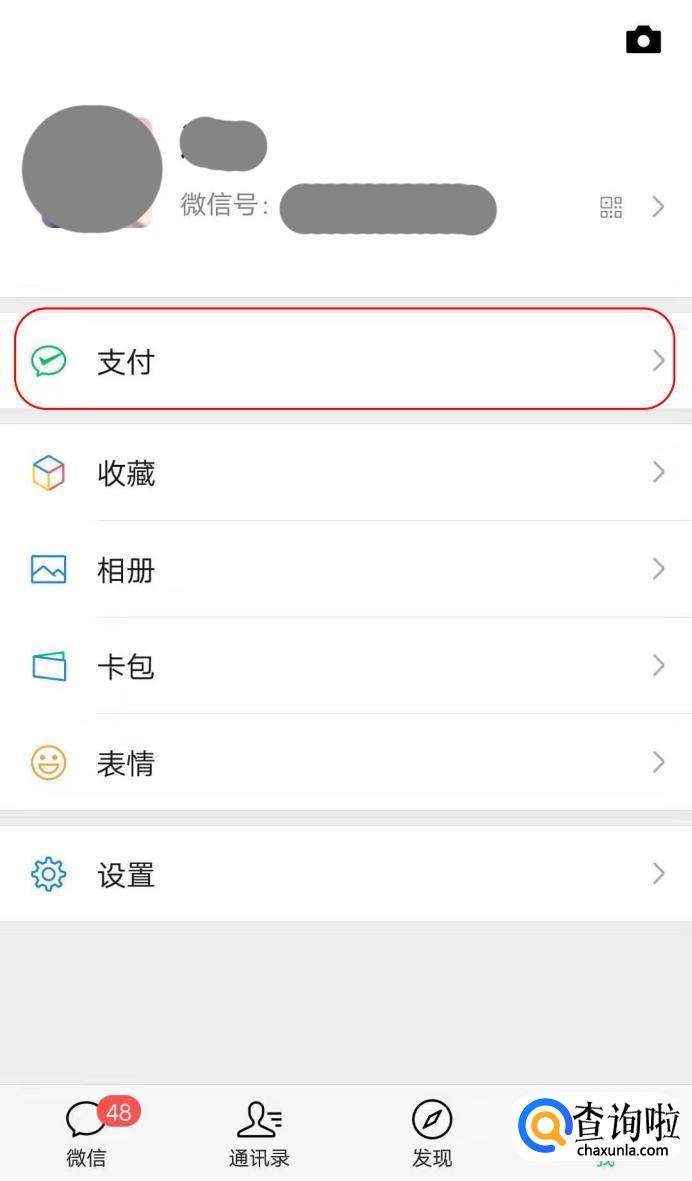Open the camera icon at top right
692x1181 pixels.
pyautogui.click(x=643, y=40)
